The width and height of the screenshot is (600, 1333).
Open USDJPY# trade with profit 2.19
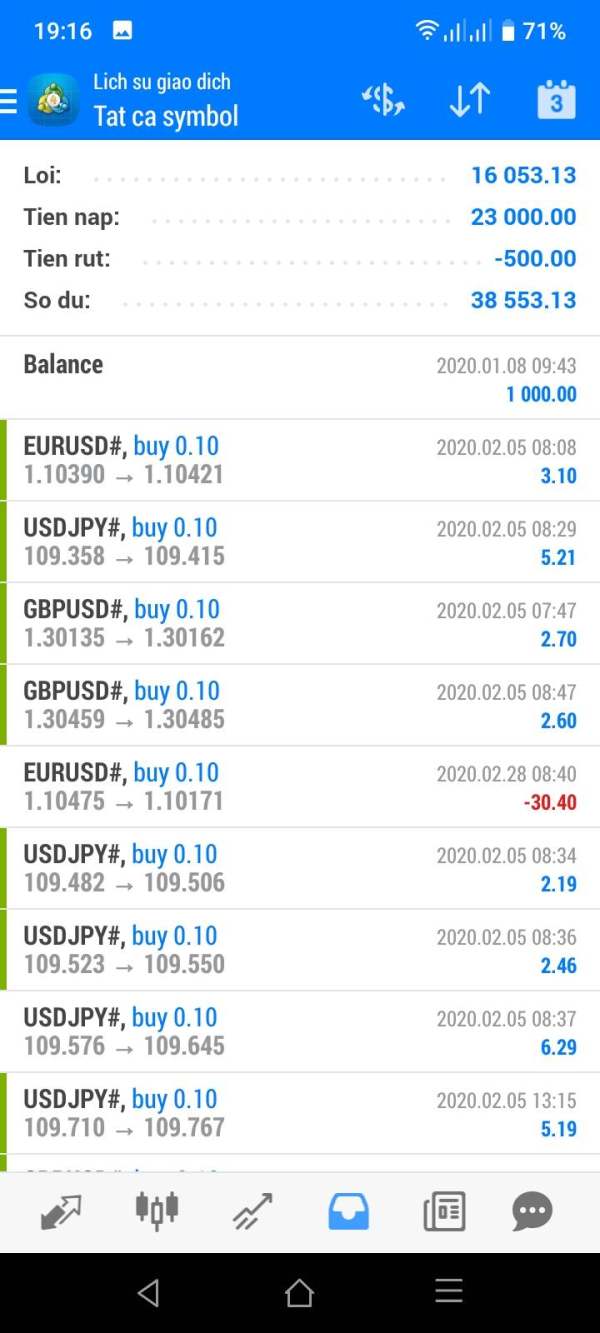point(300,868)
